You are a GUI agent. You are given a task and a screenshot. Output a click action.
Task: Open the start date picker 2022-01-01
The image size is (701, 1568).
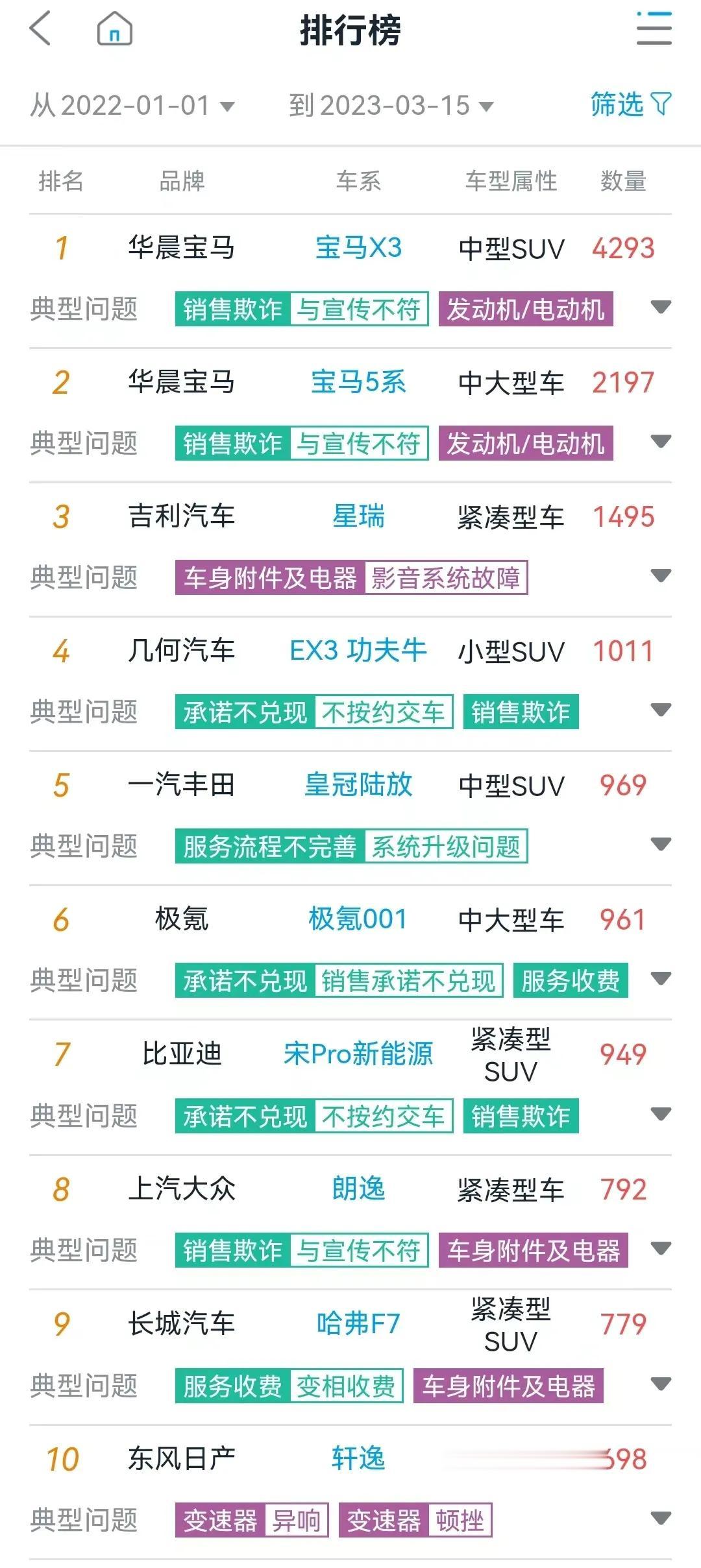[x=132, y=106]
